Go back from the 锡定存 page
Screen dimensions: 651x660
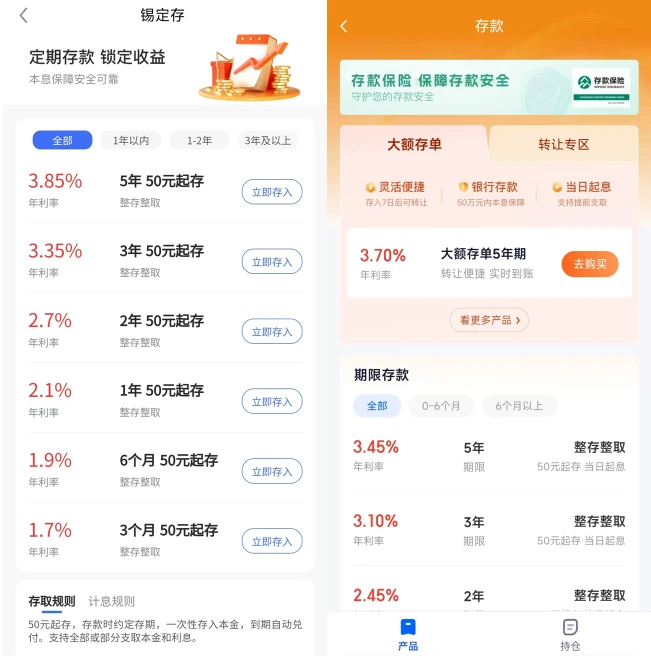[x=24, y=16]
